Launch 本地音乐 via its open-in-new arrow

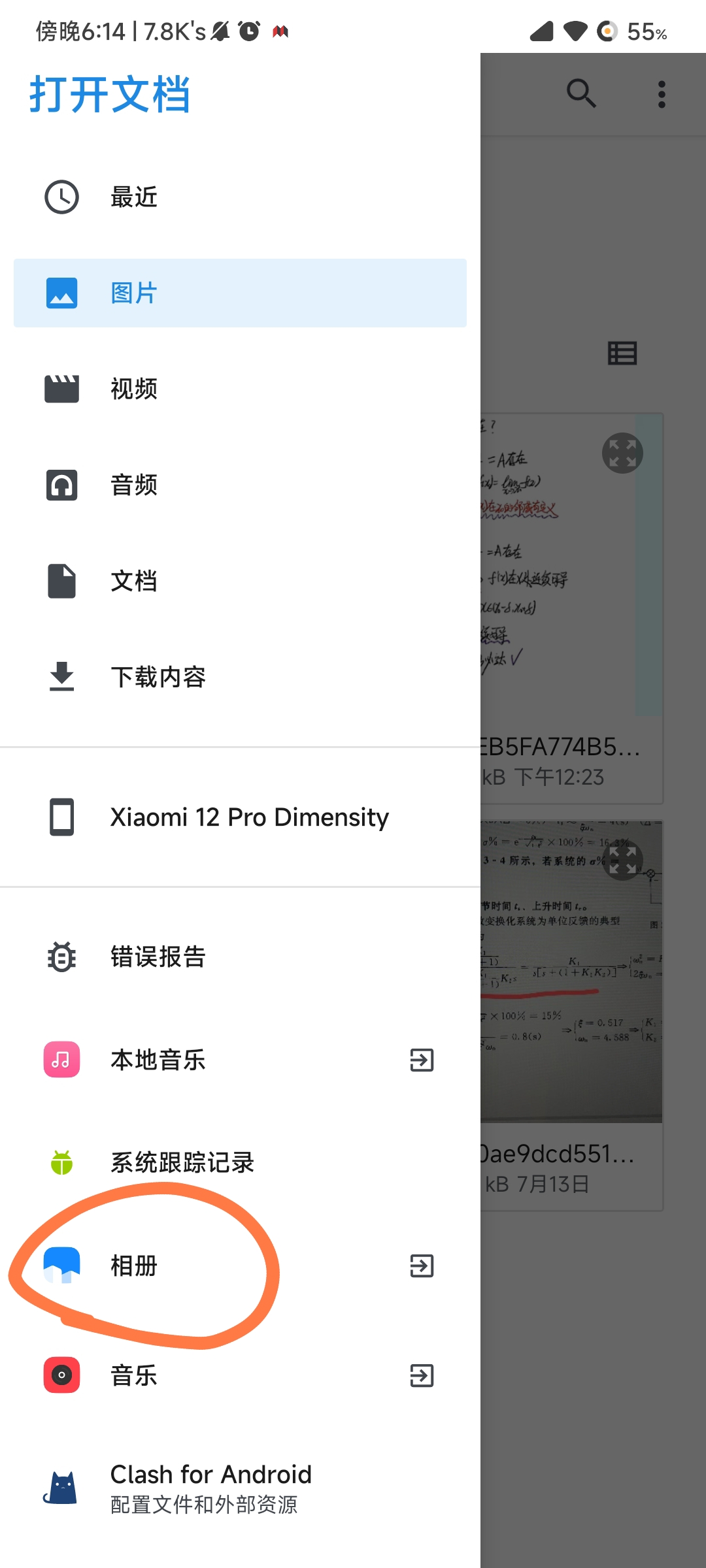tap(421, 1060)
